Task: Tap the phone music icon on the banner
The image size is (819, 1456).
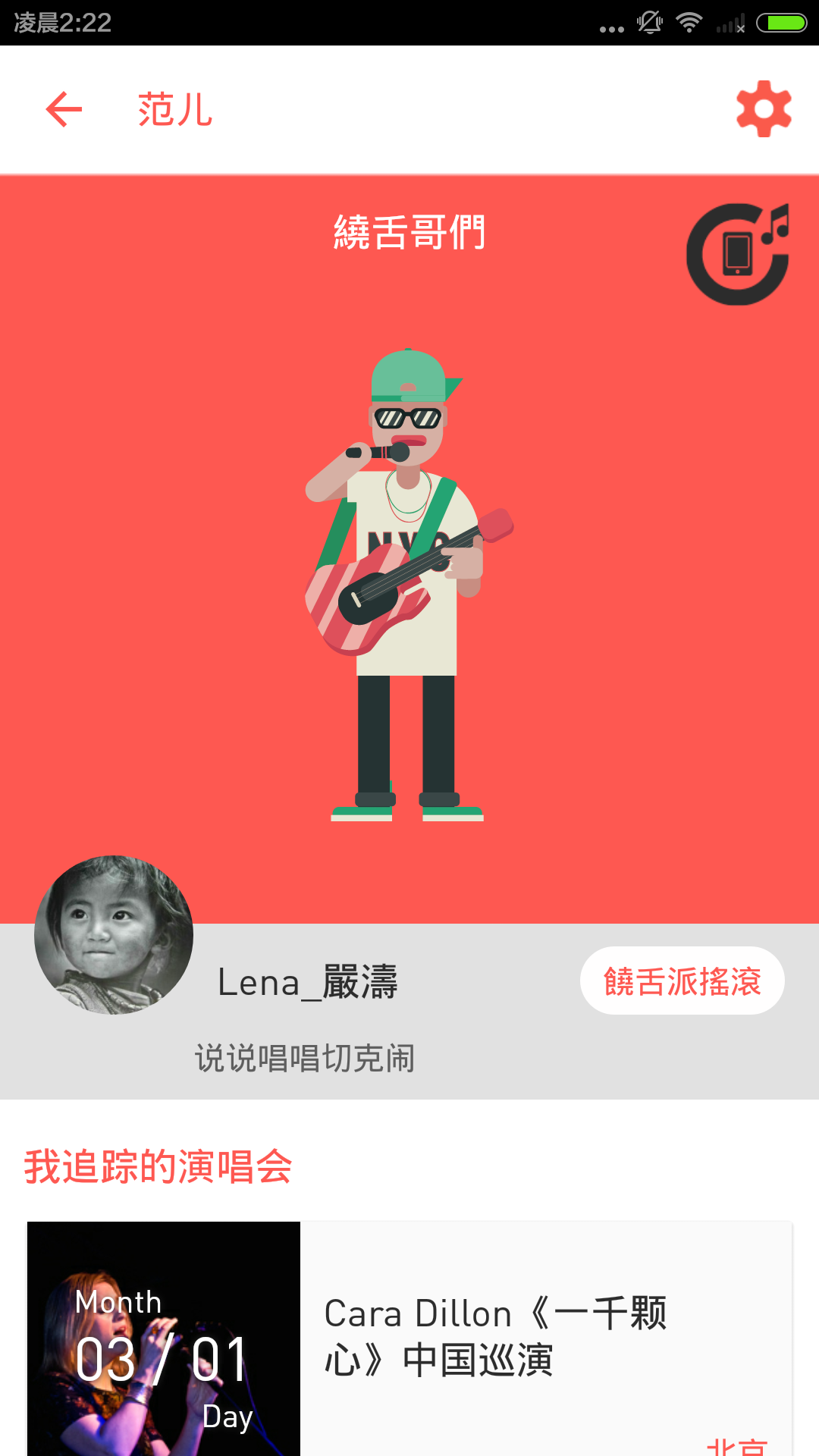Action: [x=738, y=254]
